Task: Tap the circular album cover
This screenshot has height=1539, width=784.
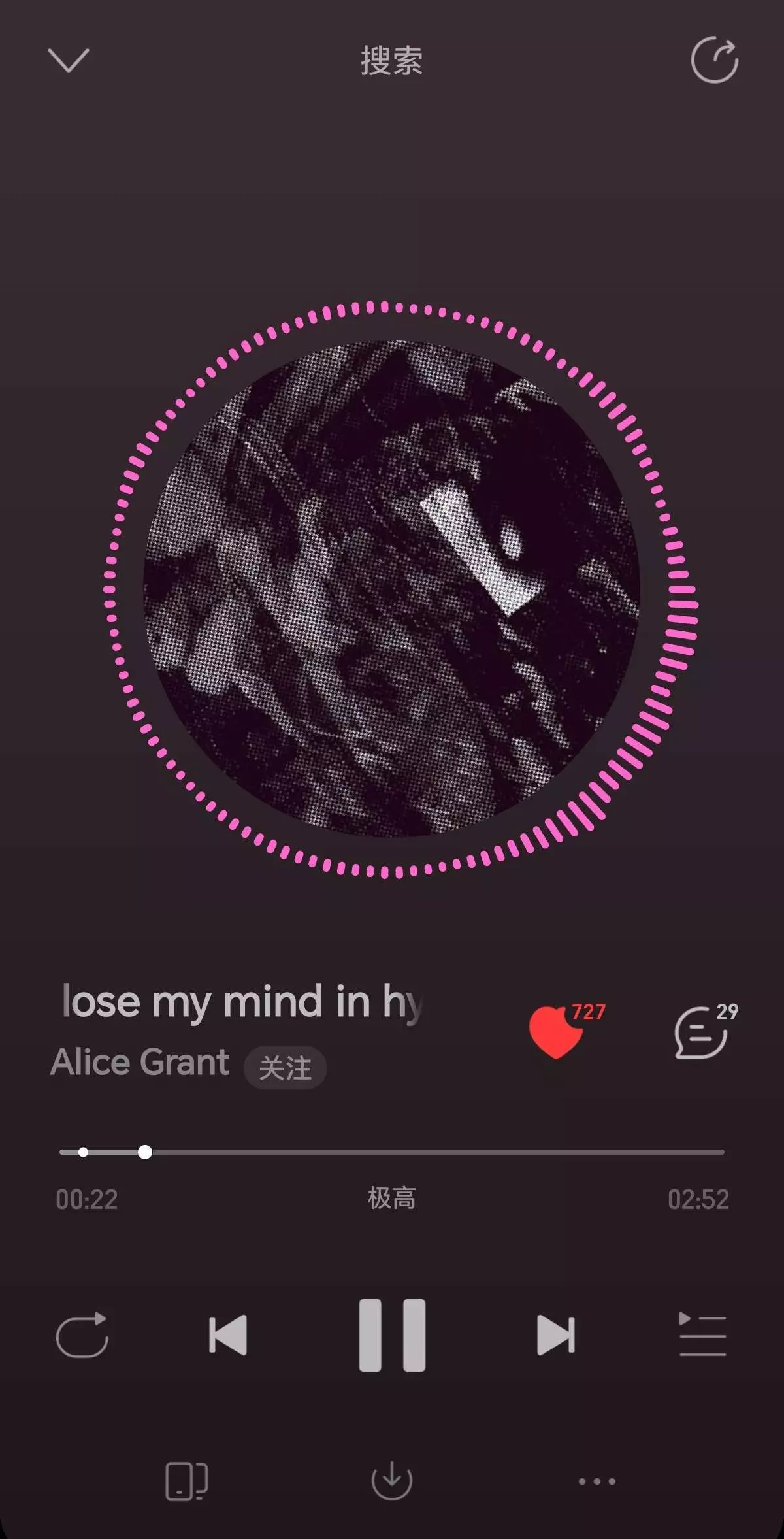Action: [391, 588]
